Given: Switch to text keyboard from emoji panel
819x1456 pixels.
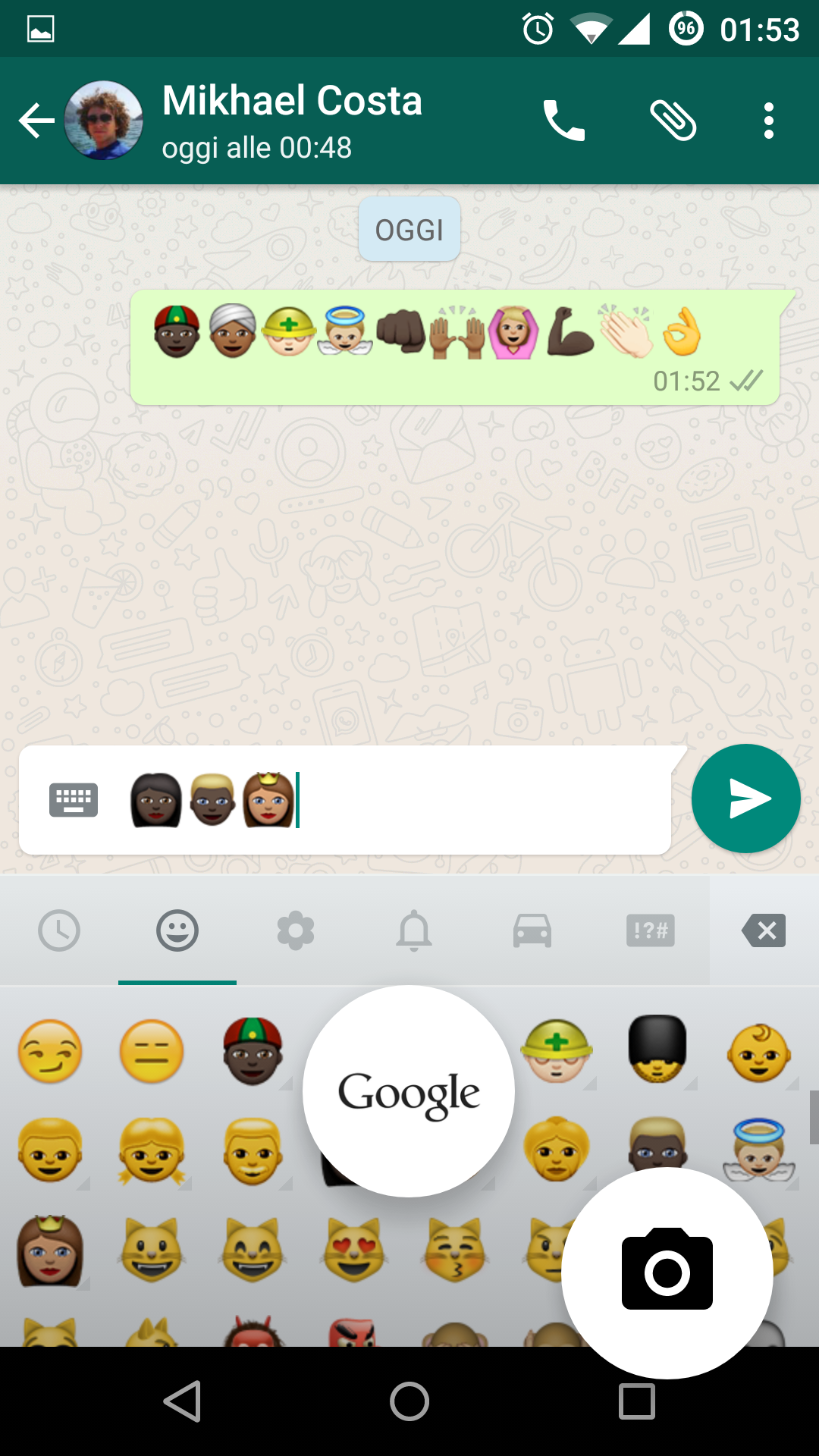Looking at the screenshot, I should point(74,800).
